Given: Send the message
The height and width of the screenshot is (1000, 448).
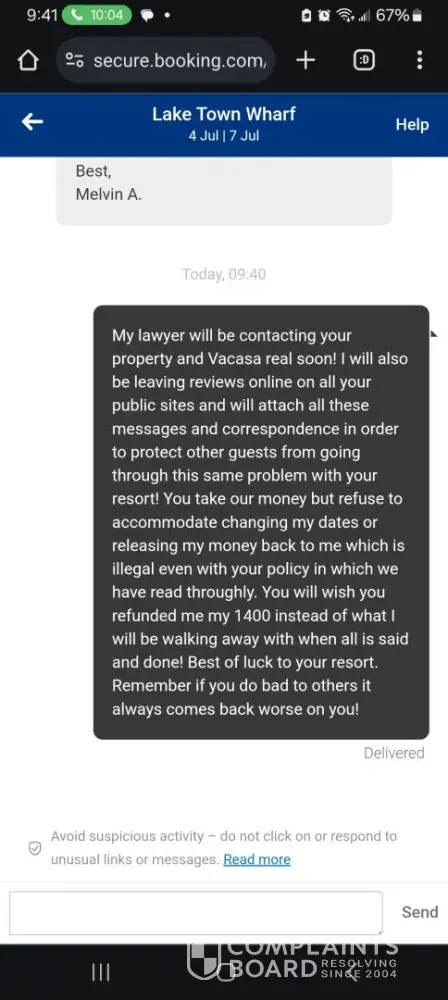Looking at the screenshot, I should [419, 912].
